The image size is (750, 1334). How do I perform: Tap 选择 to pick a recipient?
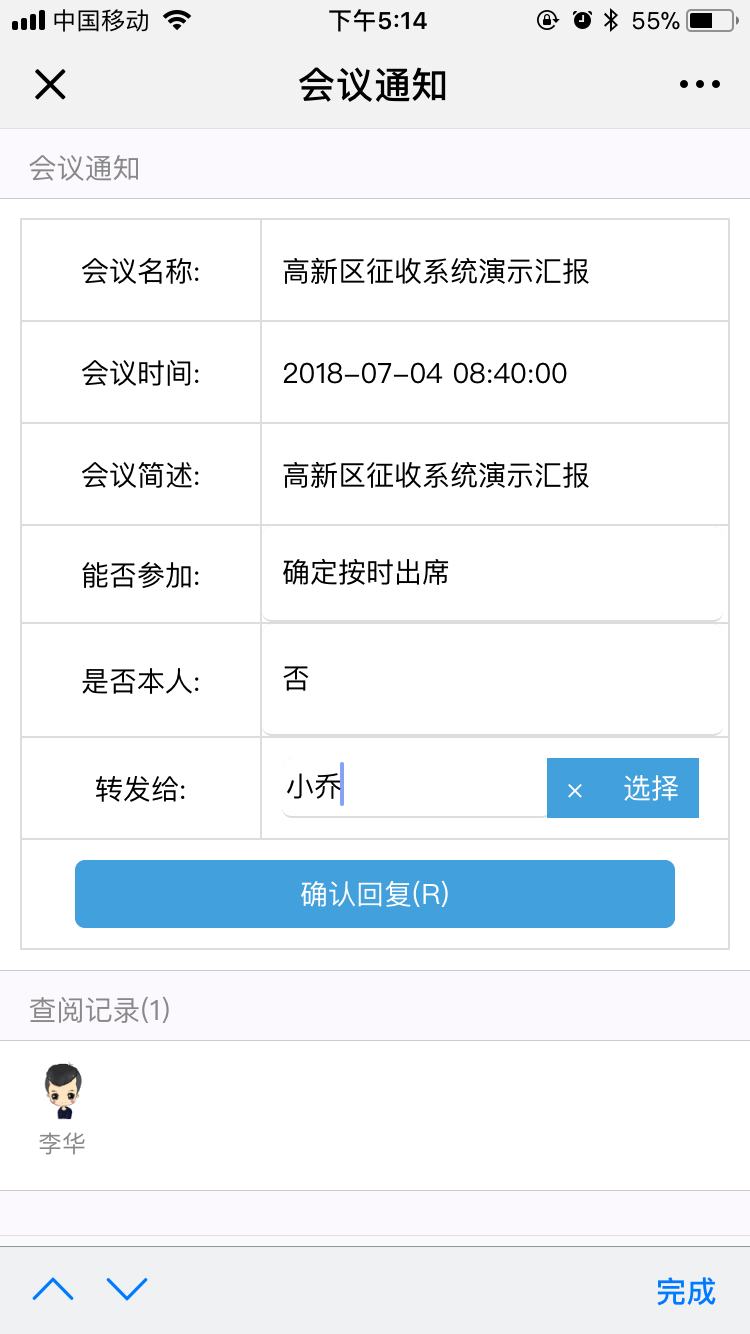pyautogui.click(x=651, y=788)
